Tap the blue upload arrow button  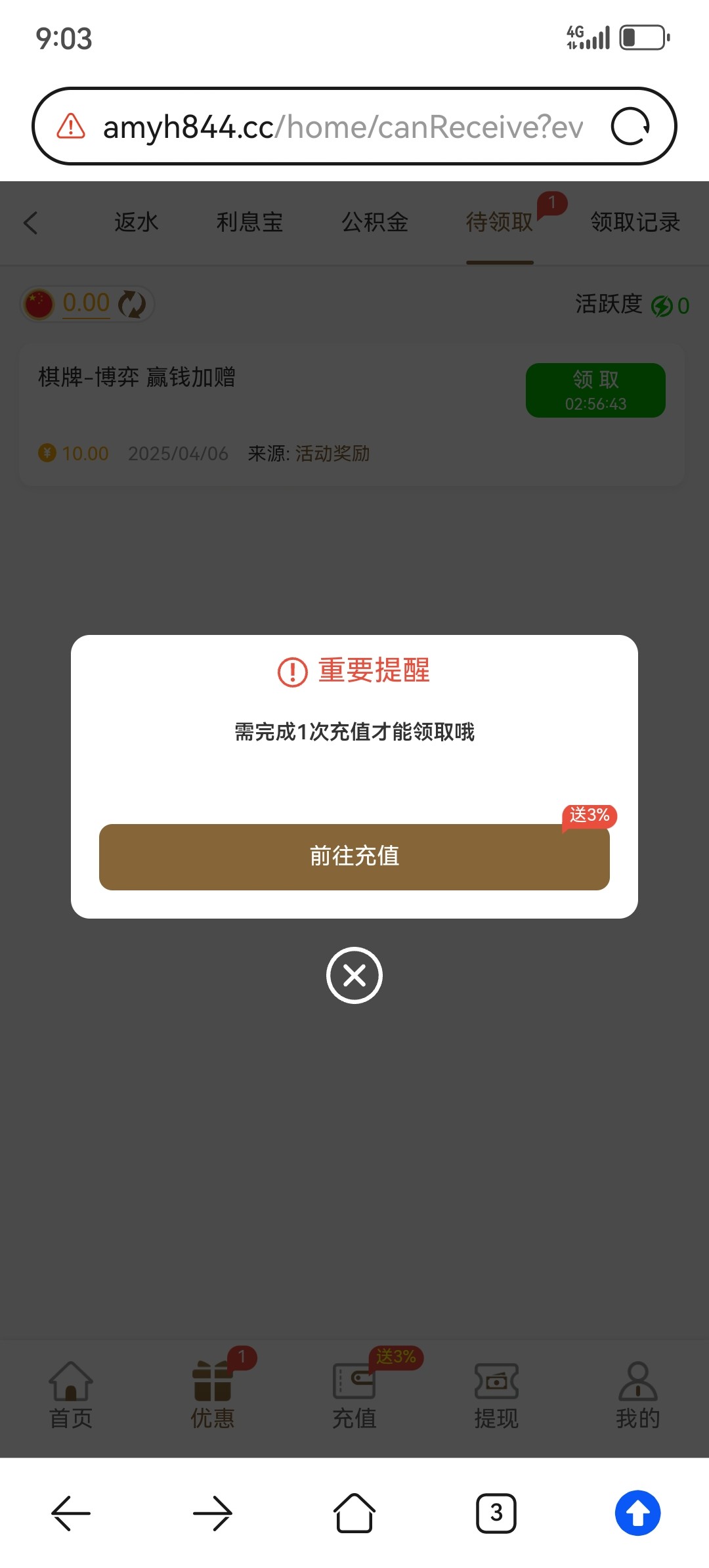click(x=637, y=1513)
